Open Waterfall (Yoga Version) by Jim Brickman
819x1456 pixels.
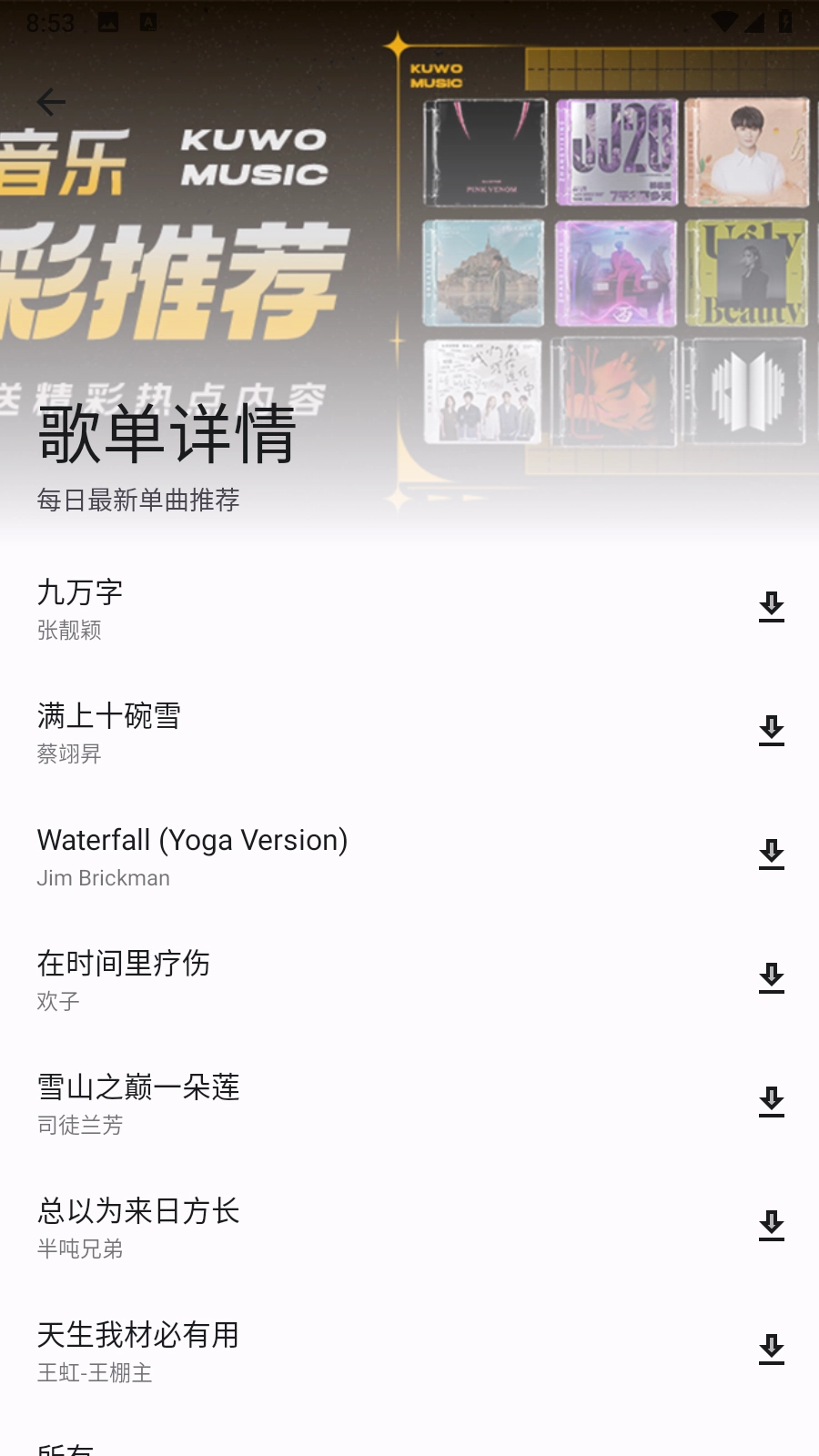pos(273,855)
